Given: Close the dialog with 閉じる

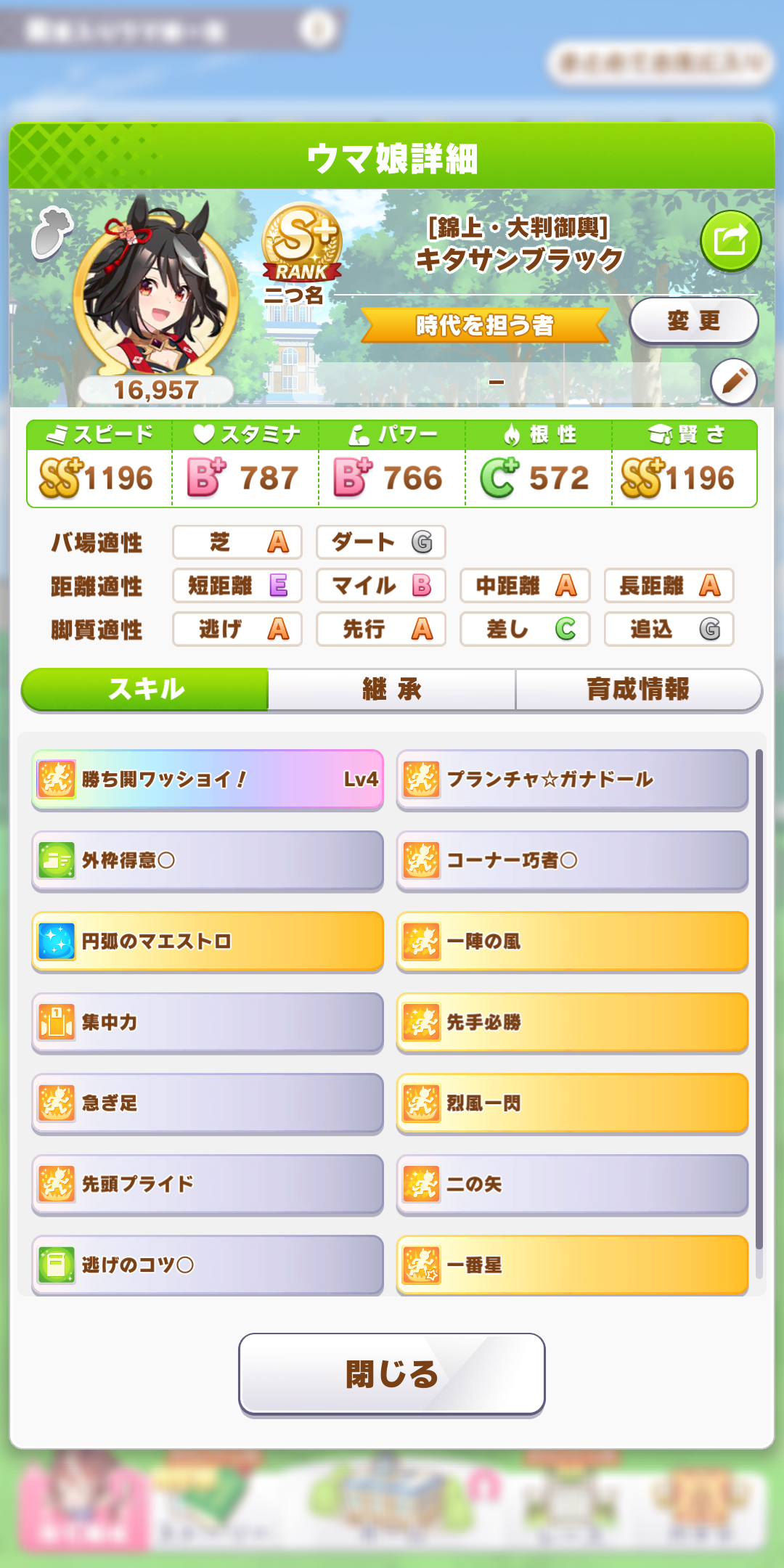Looking at the screenshot, I should 392,1374.
